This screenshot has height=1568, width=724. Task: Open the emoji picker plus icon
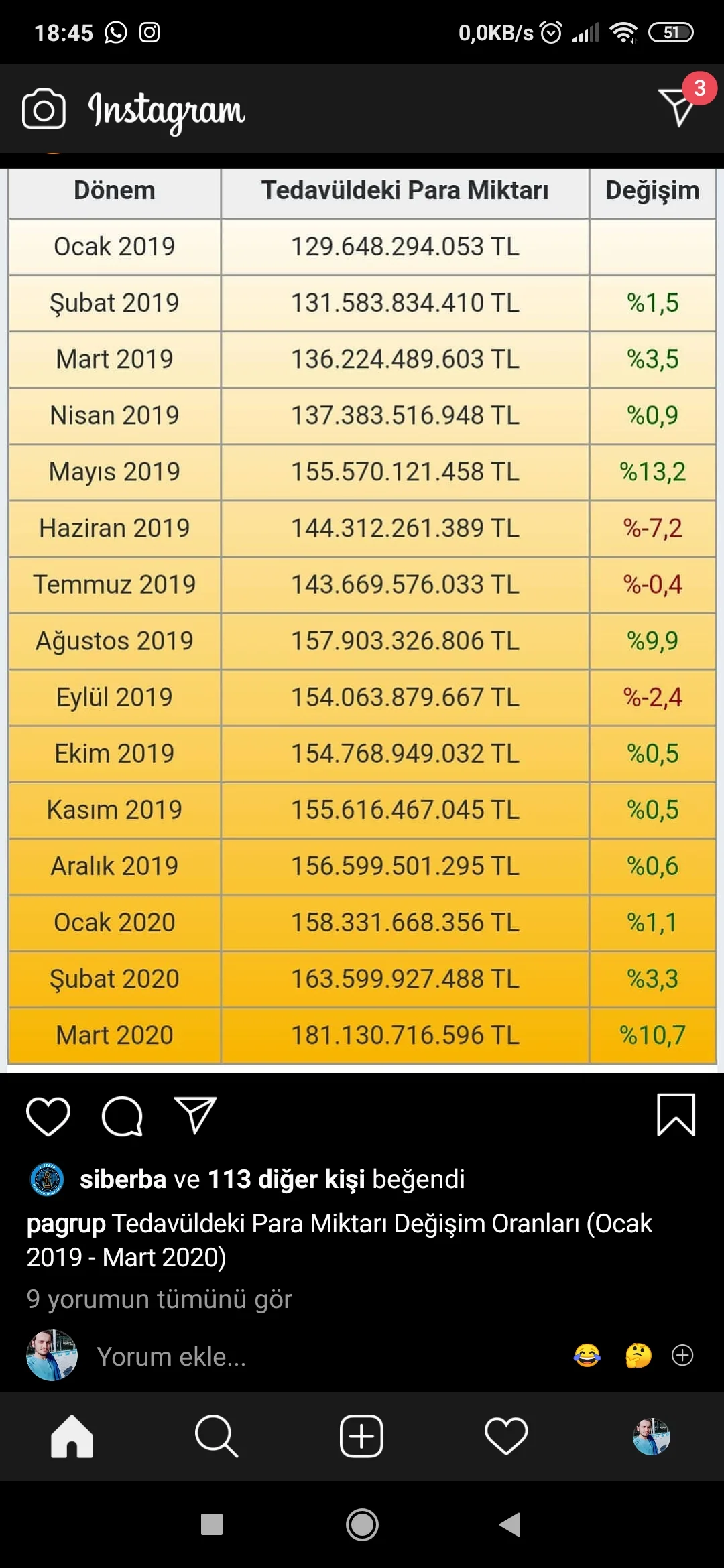click(x=684, y=1356)
